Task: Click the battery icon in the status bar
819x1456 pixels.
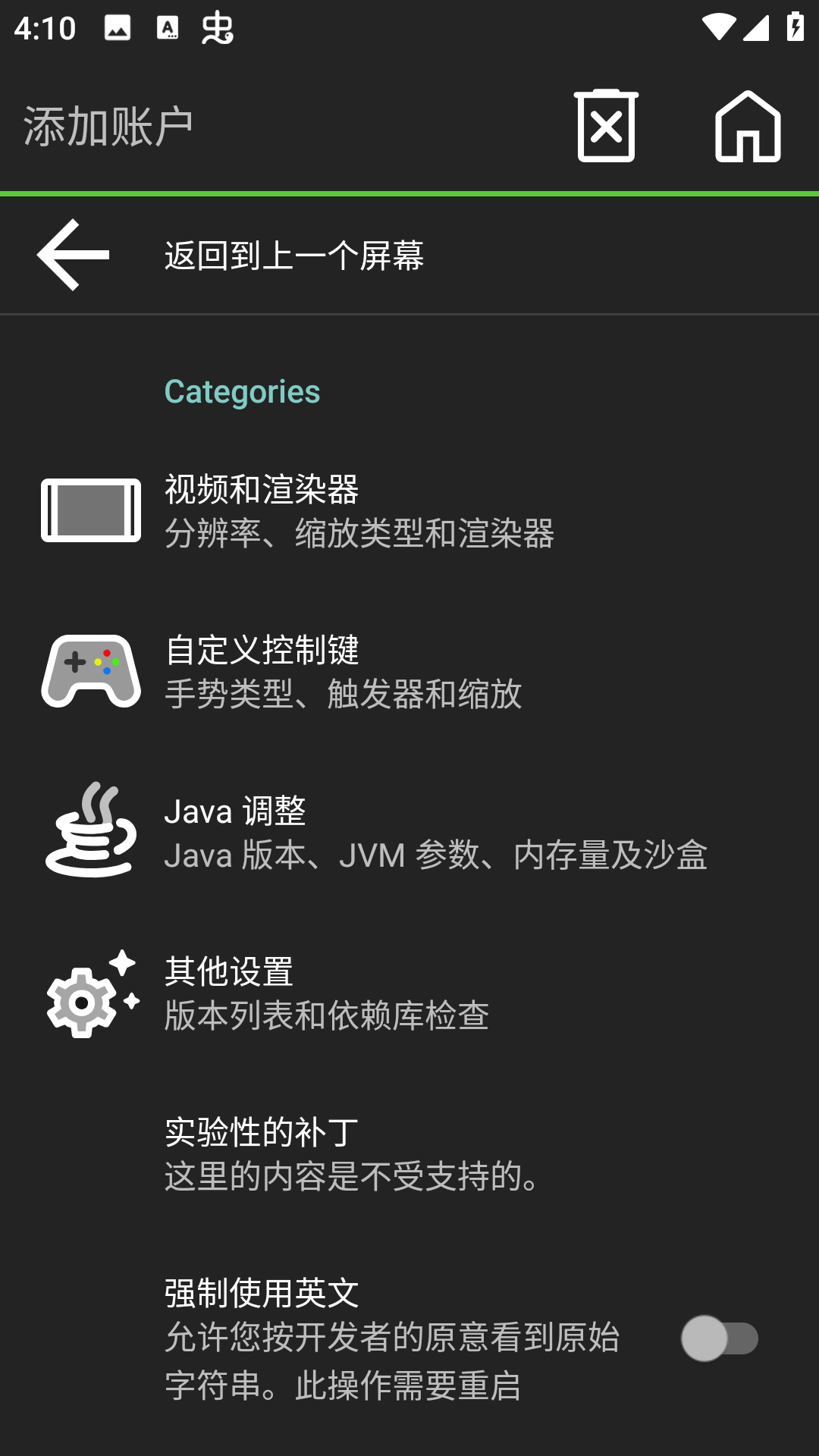Action: pyautogui.click(x=795, y=29)
